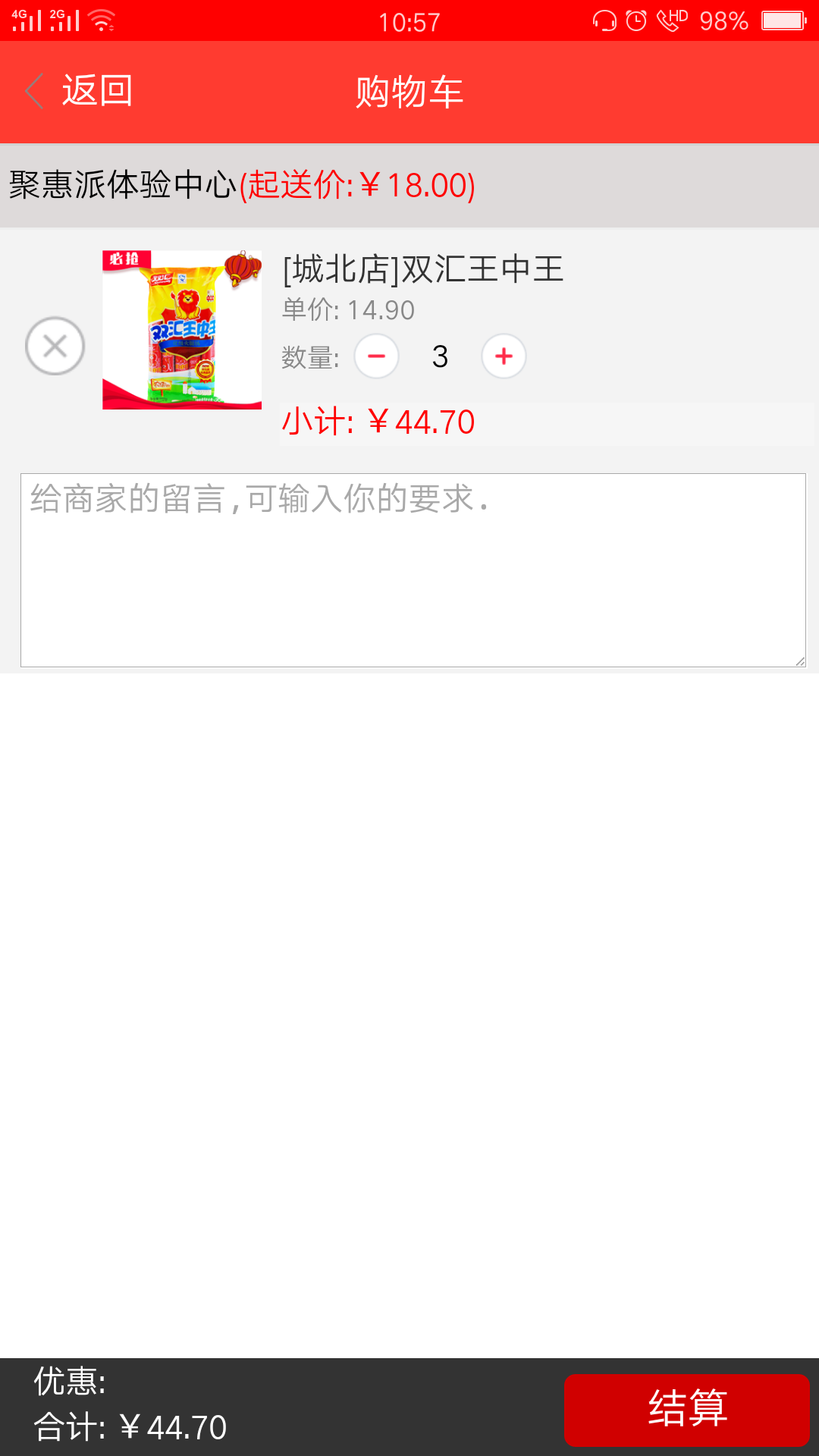Decrease quantity with the minus button
The height and width of the screenshot is (1456, 819).
pyautogui.click(x=377, y=356)
